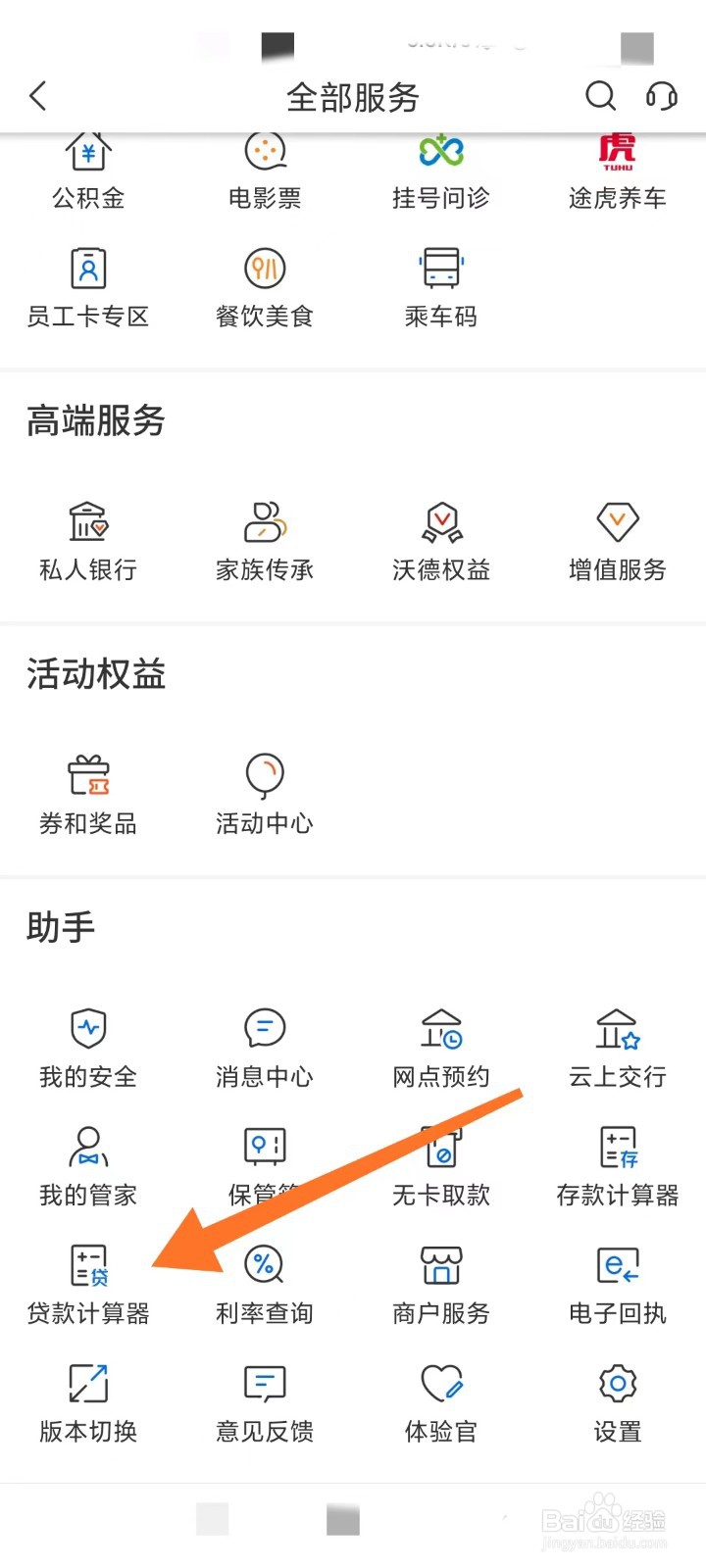The image size is (706, 1568).
Task: Go back using the top-left arrow
Action: coord(38,96)
